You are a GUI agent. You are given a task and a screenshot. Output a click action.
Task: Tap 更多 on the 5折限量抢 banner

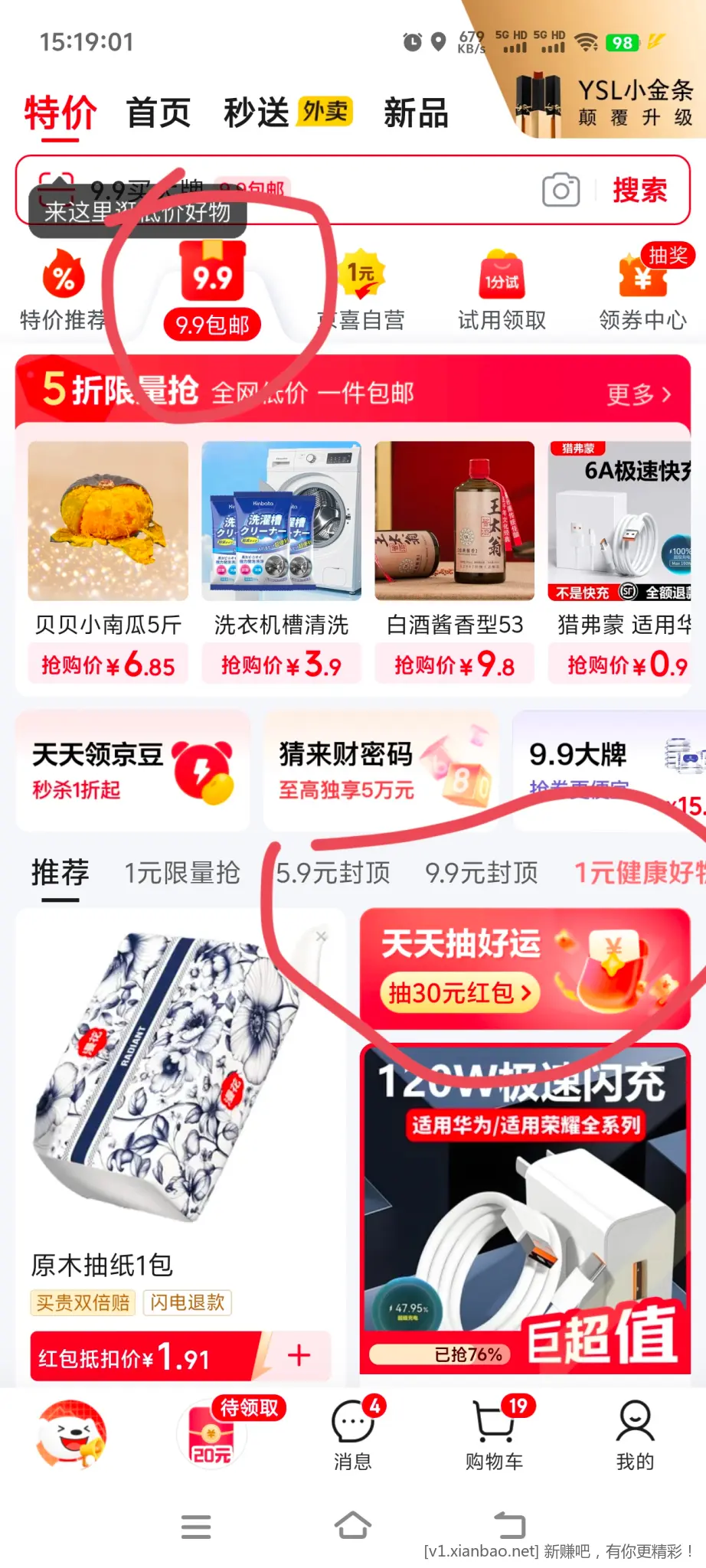(x=639, y=394)
